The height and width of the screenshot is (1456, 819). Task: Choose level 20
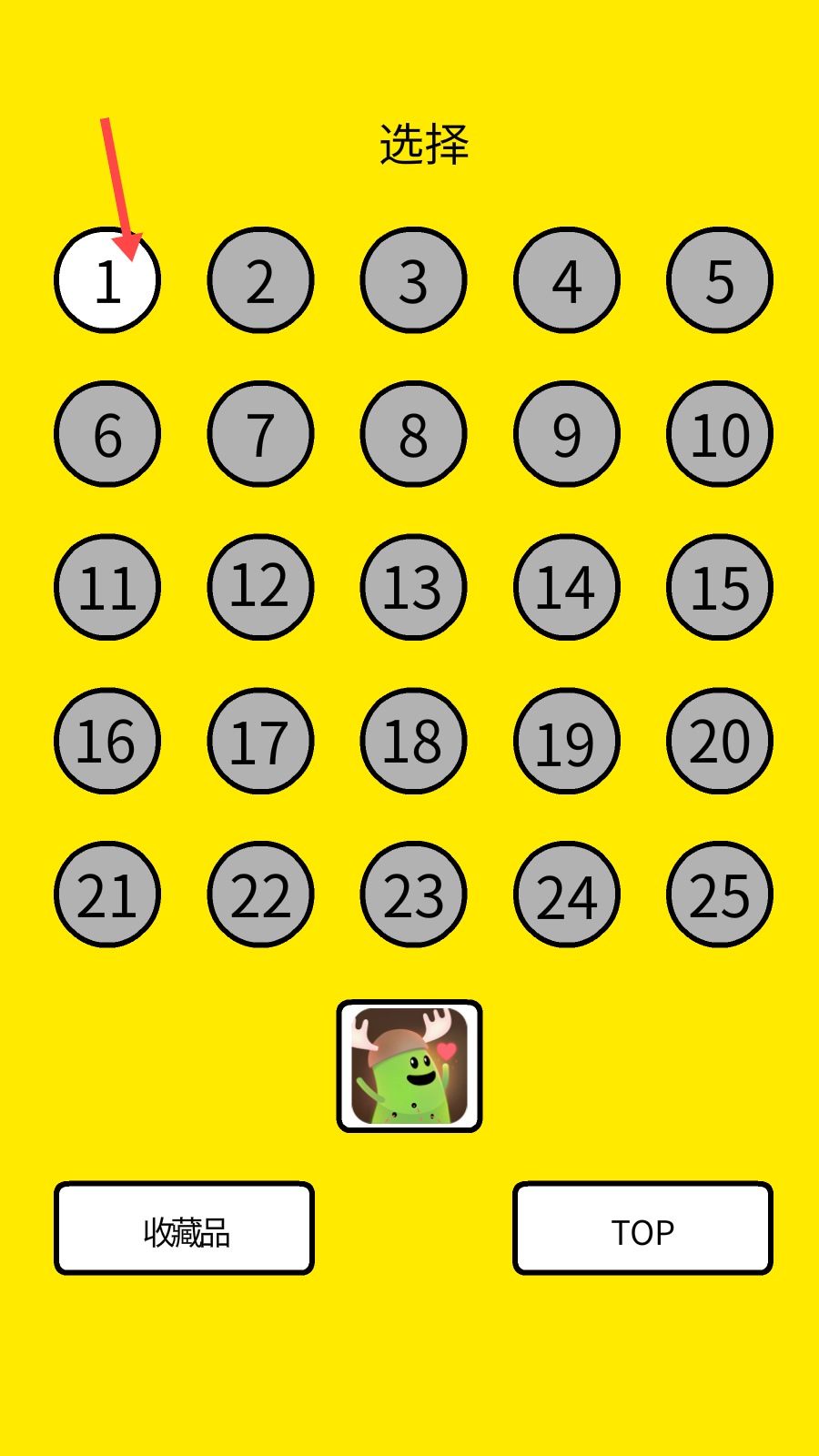tap(719, 741)
